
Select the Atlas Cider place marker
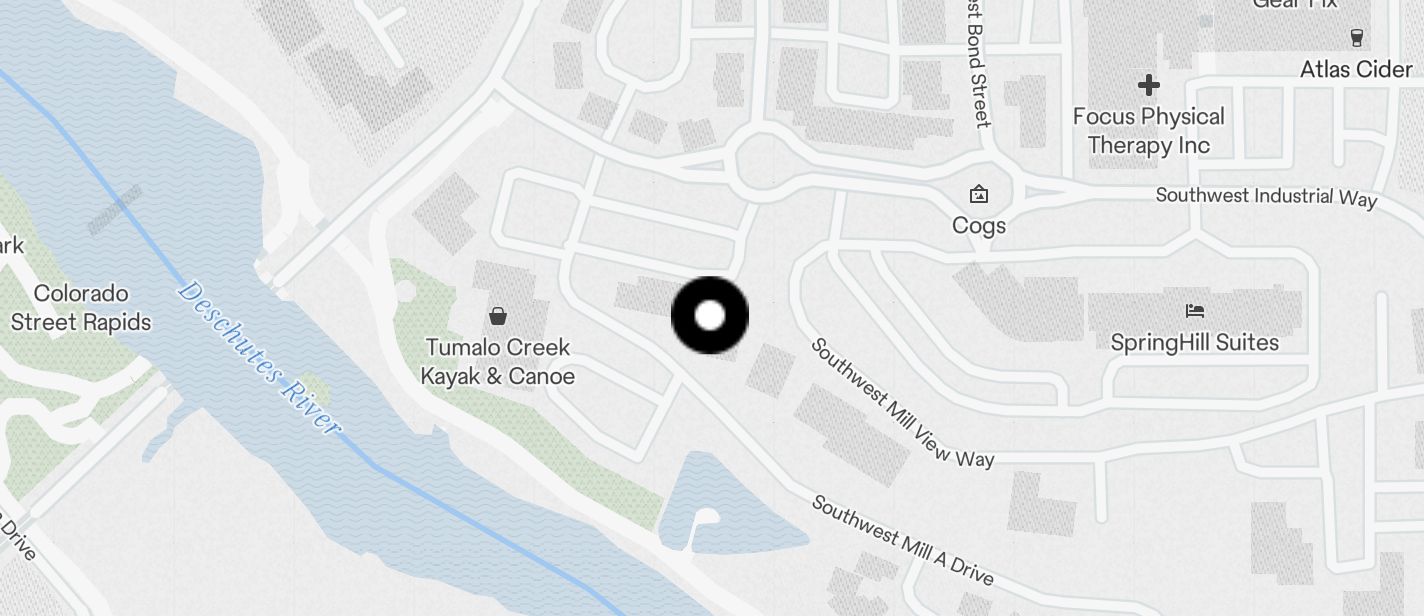pyautogui.click(x=1356, y=39)
